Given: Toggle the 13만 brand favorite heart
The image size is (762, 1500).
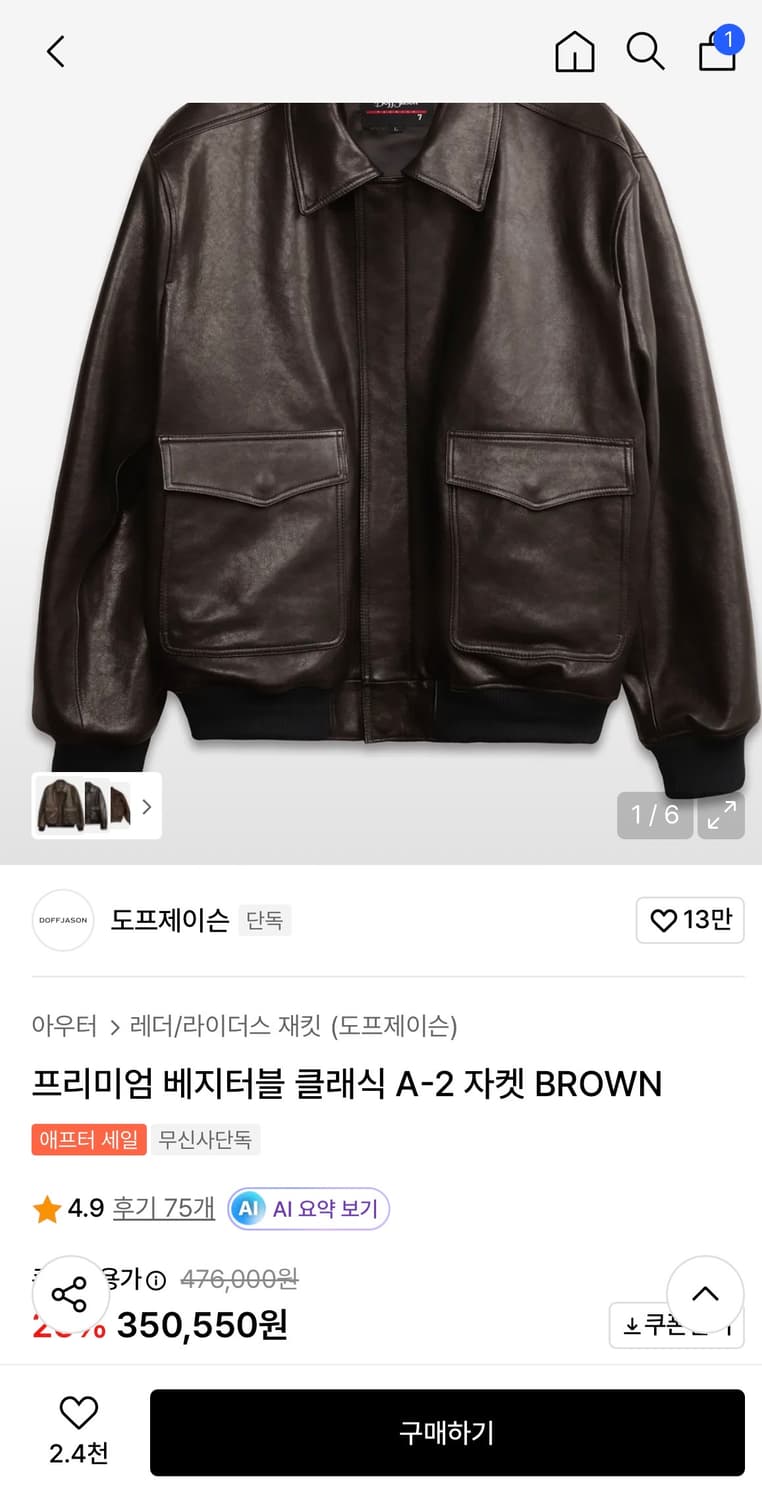Looking at the screenshot, I should pos(690,920).
